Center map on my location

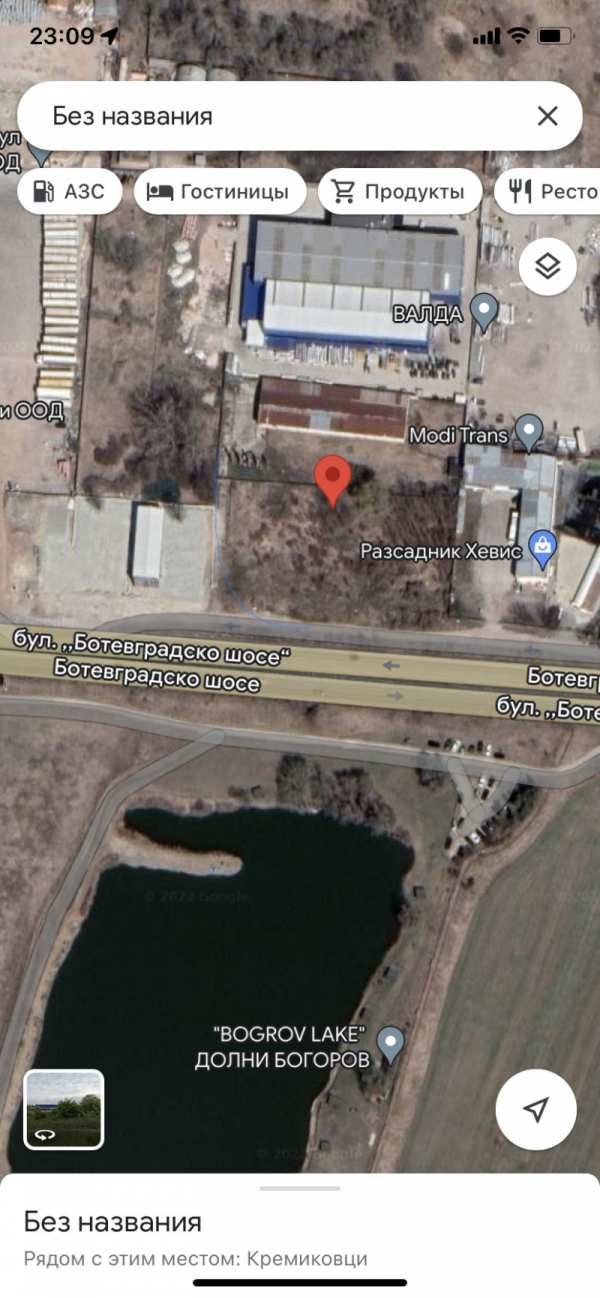tap(536, 1109)
